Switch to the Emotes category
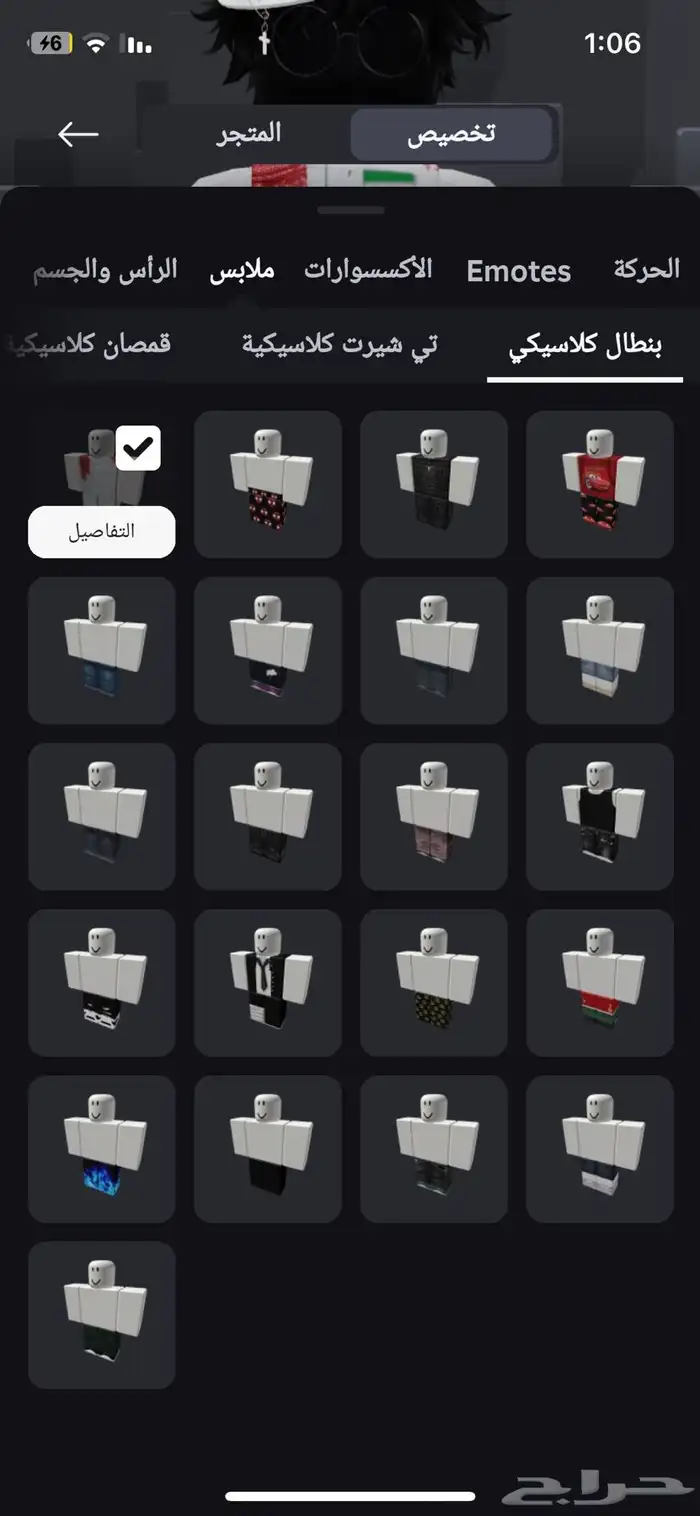 tap(518, 271)
